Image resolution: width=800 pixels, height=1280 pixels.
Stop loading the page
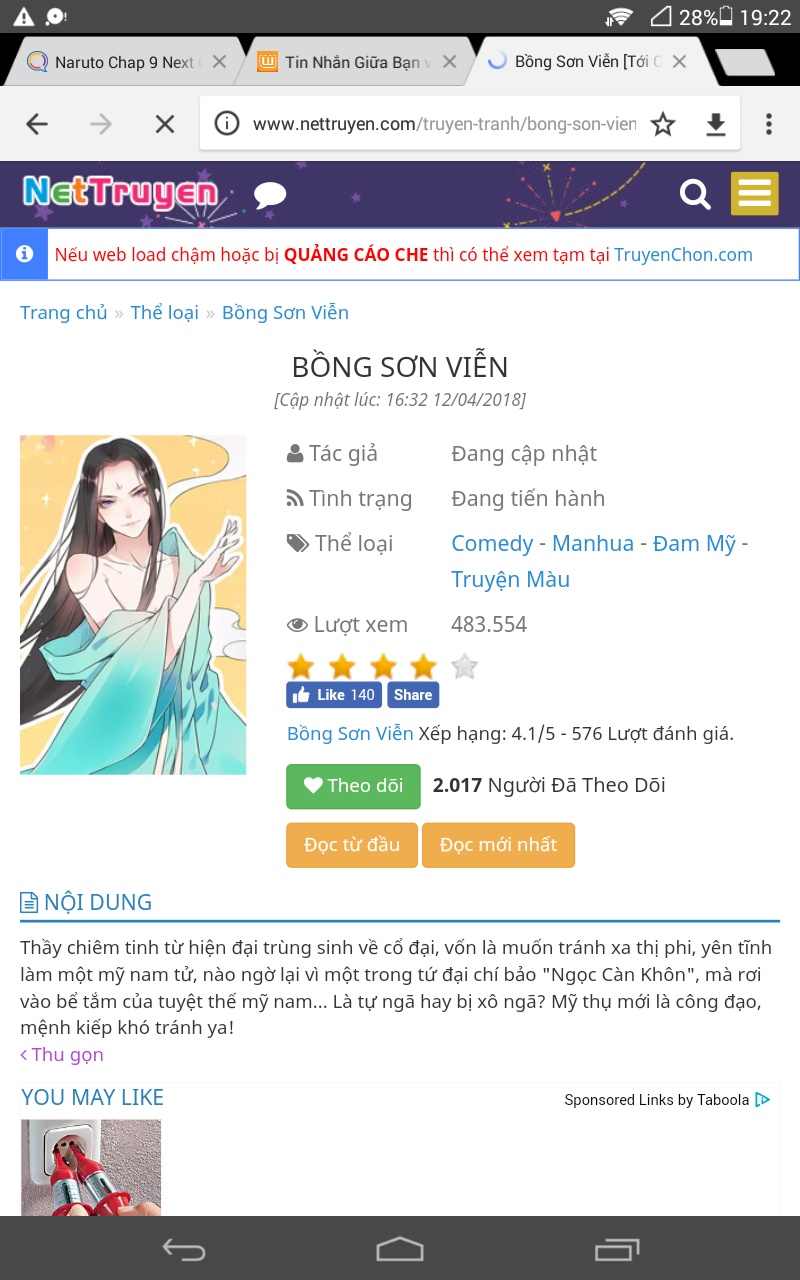pos(164,124)
